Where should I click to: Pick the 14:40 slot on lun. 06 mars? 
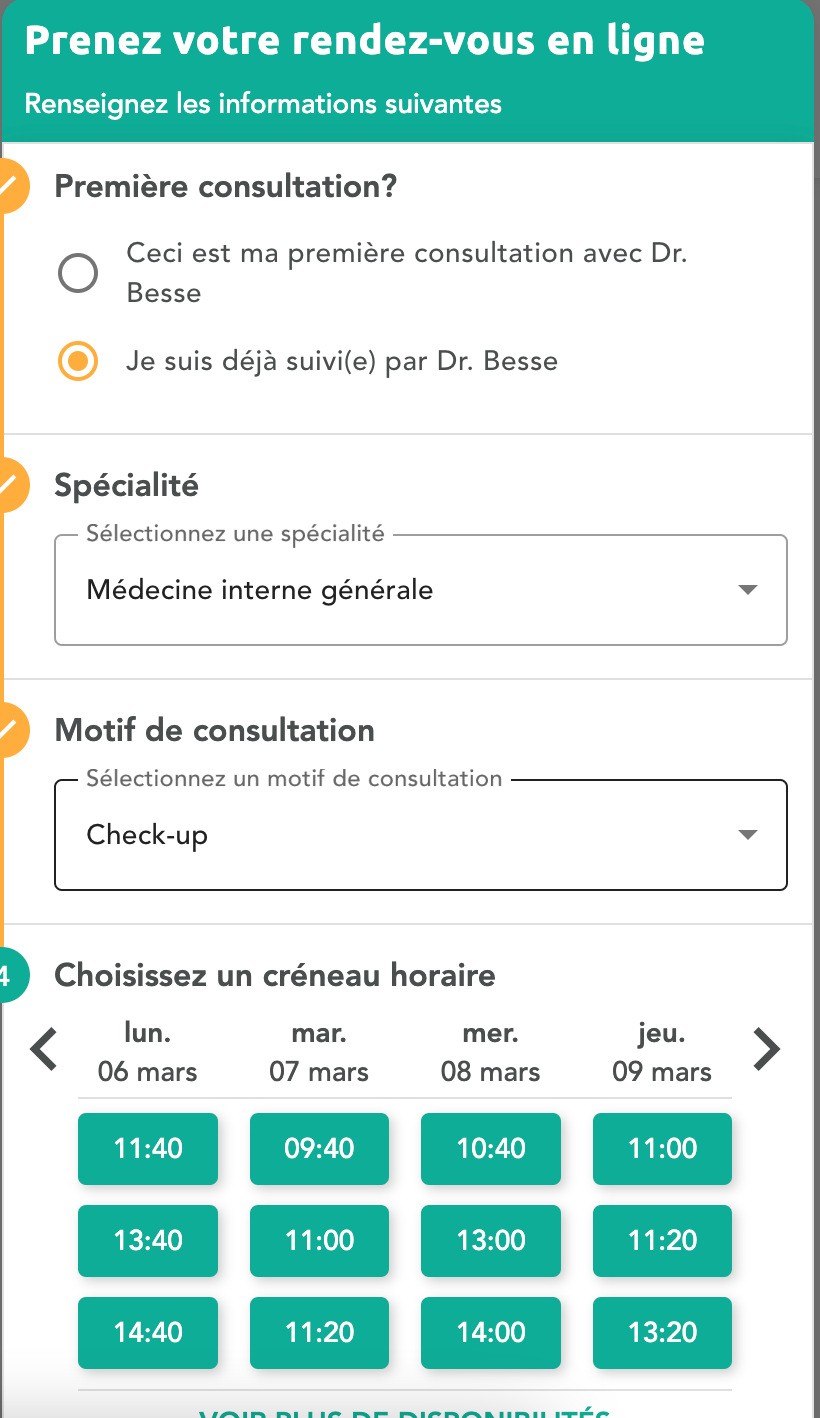tap(148, 1332)
